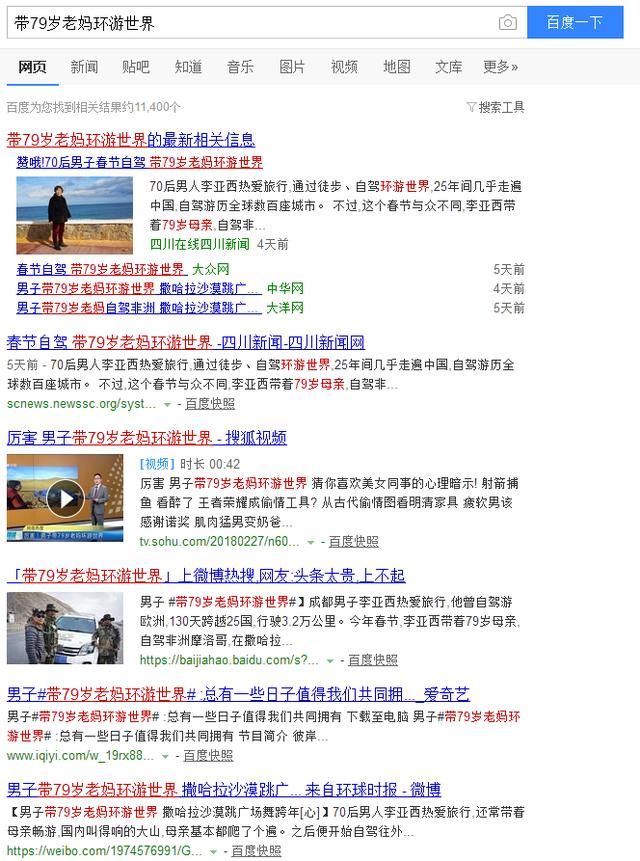Switch to the 知道 tab
Image resolution: width=640 pixels, height=861 pixels.
[x=188, y=67]
